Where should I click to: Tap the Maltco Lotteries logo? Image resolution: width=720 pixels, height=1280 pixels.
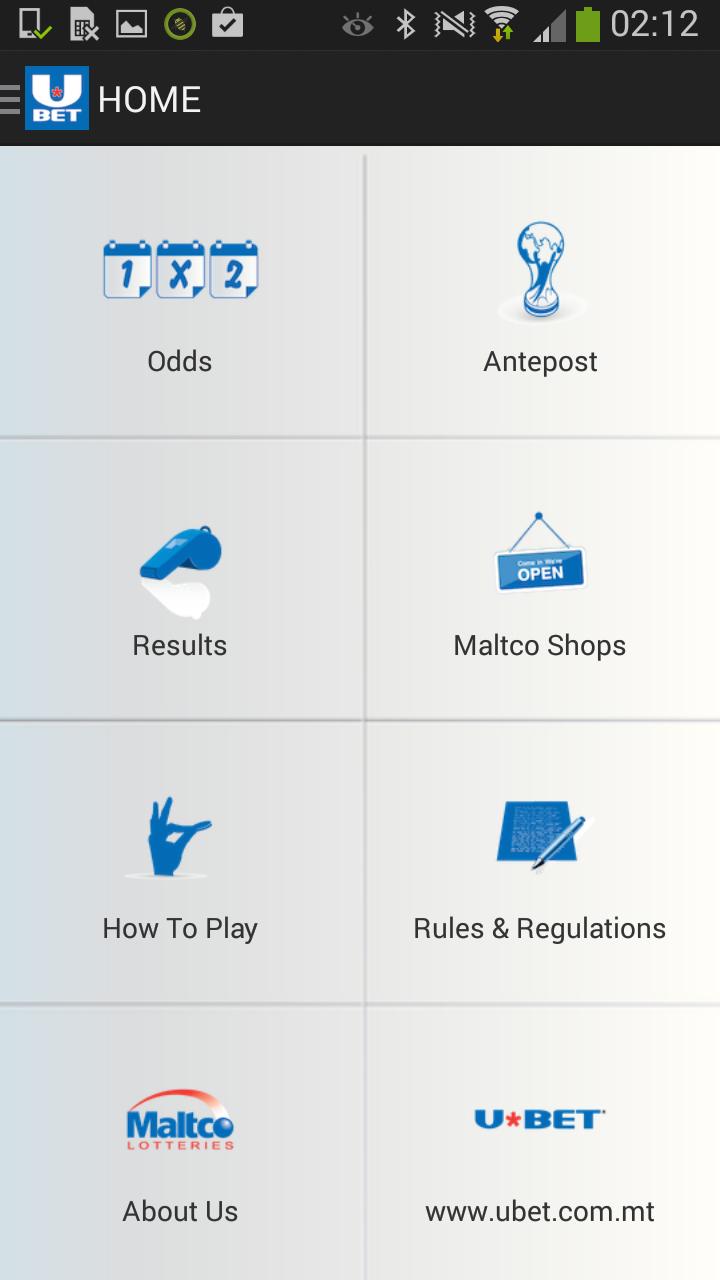pyautogui.click(x=180, y=1120)
